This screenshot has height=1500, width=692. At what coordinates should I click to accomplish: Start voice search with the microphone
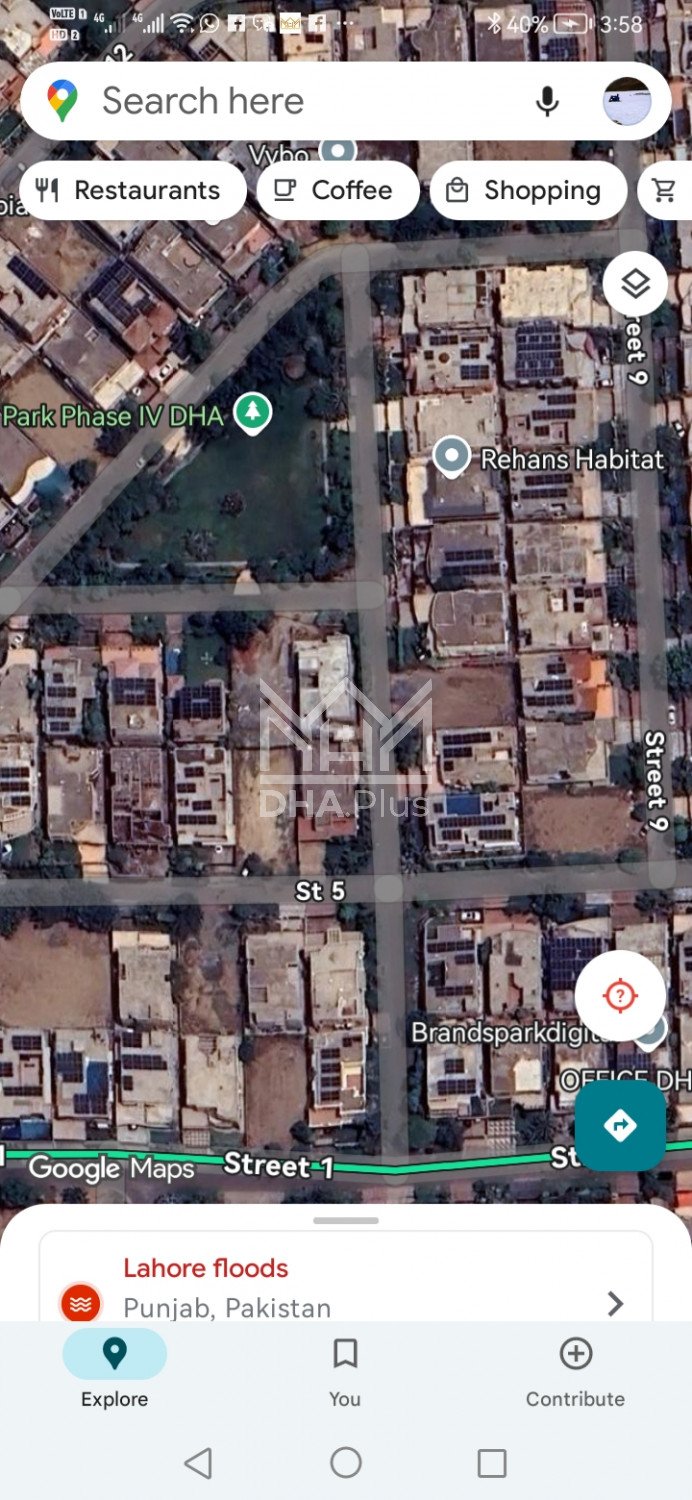coord(547,101)
